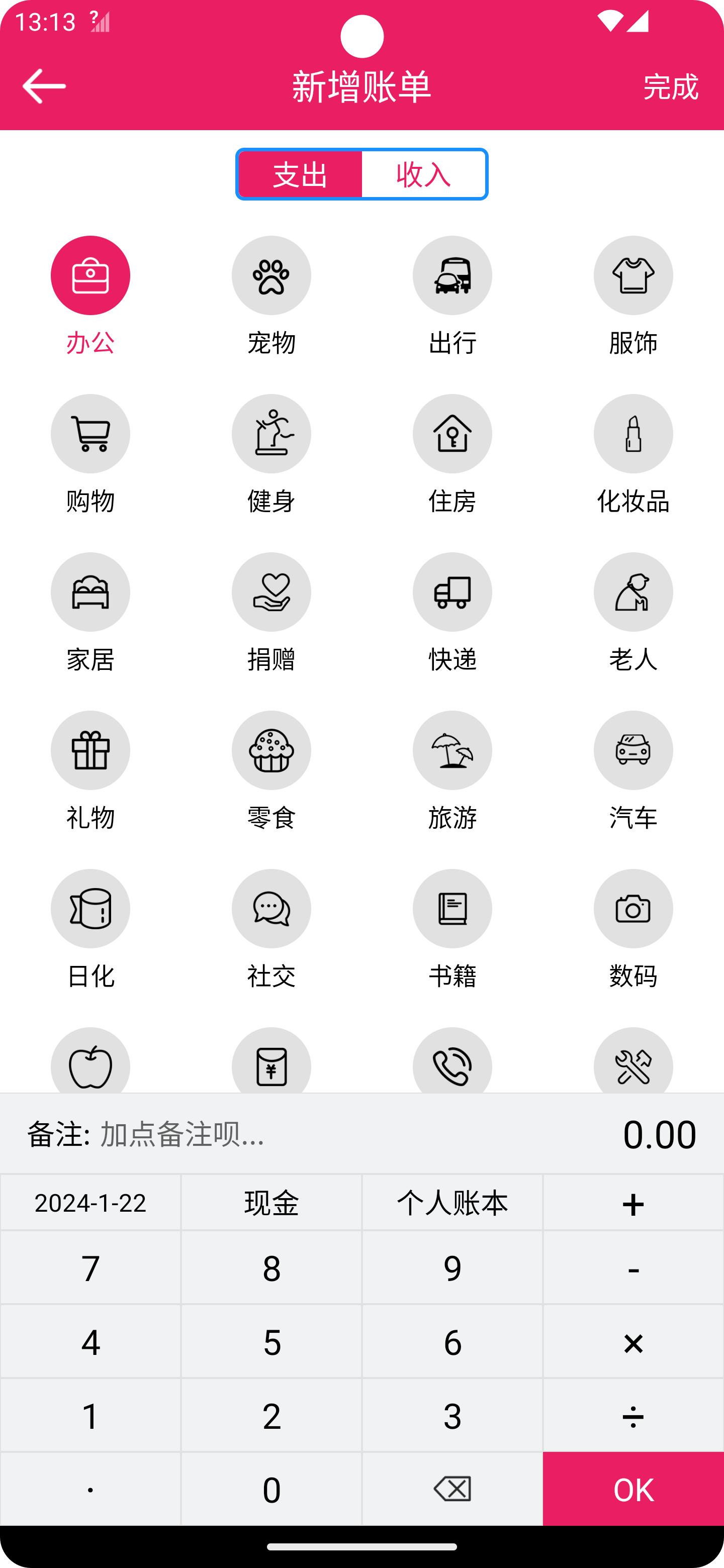Switch to the 收入 tab
The image size is (724, 1568).
pos(423,174)
